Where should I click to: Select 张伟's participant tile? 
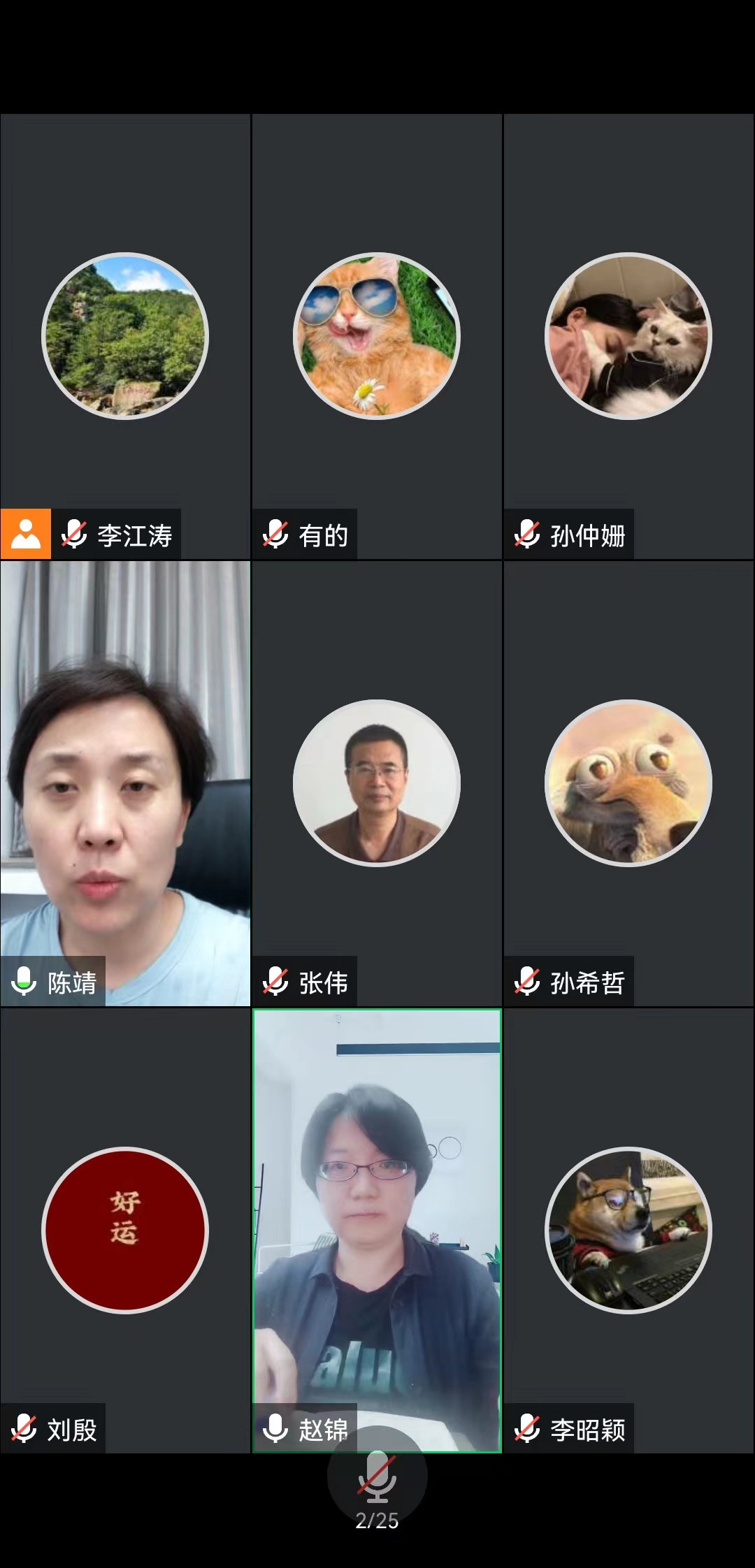point(377,783)
